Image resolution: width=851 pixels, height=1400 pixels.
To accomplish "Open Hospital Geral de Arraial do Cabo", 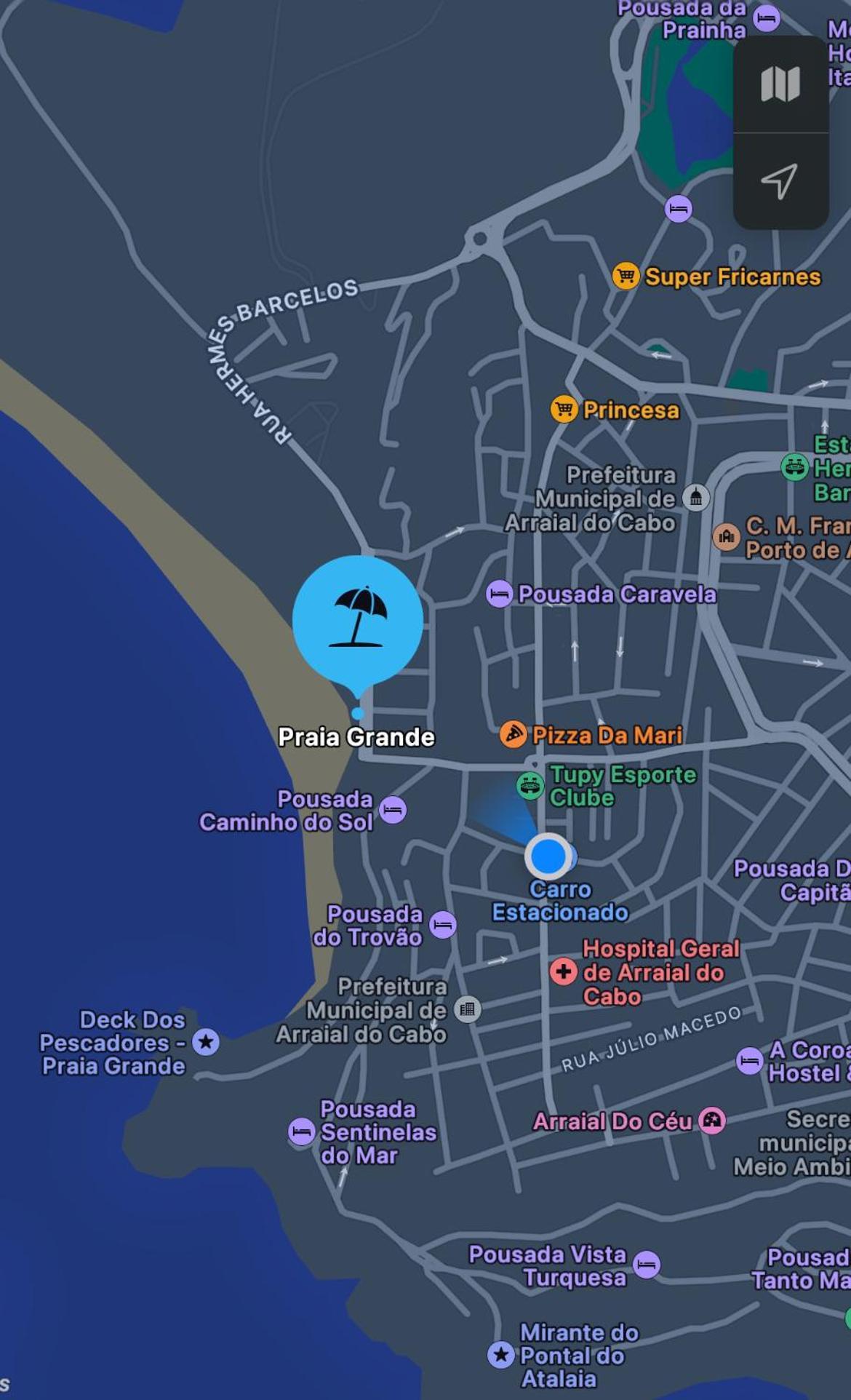I will point(564,971).
